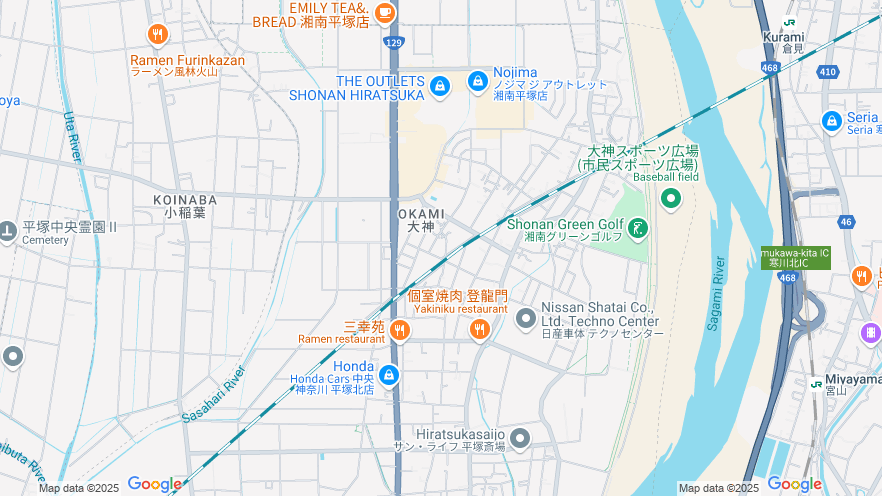The height and width of the screenshot is (496, 882).
Task: Open the Honda Cars dealership pin
Action: point(389,376)
